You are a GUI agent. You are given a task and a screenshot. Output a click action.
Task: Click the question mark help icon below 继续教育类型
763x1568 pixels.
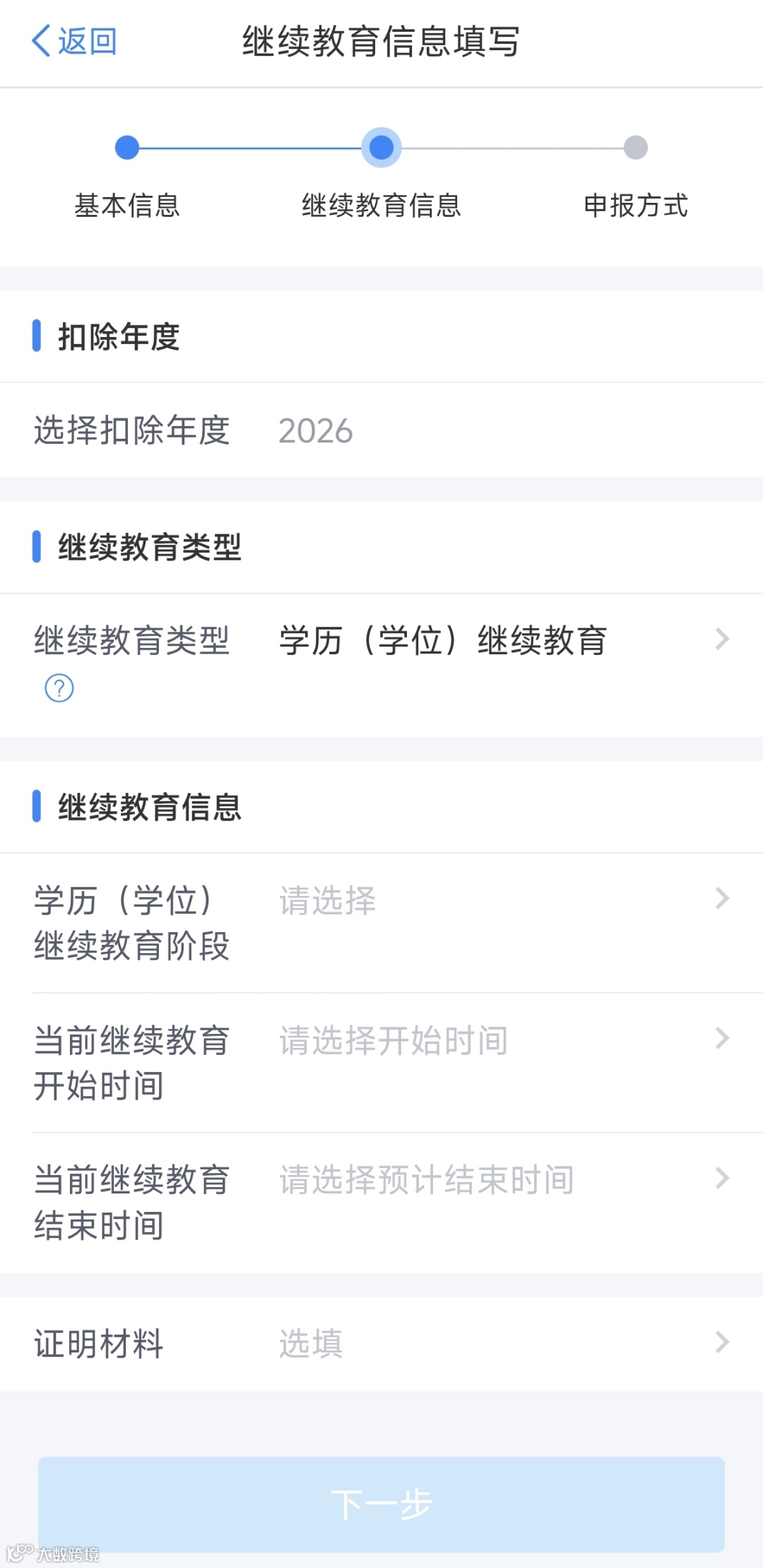[x=59, y=688]
